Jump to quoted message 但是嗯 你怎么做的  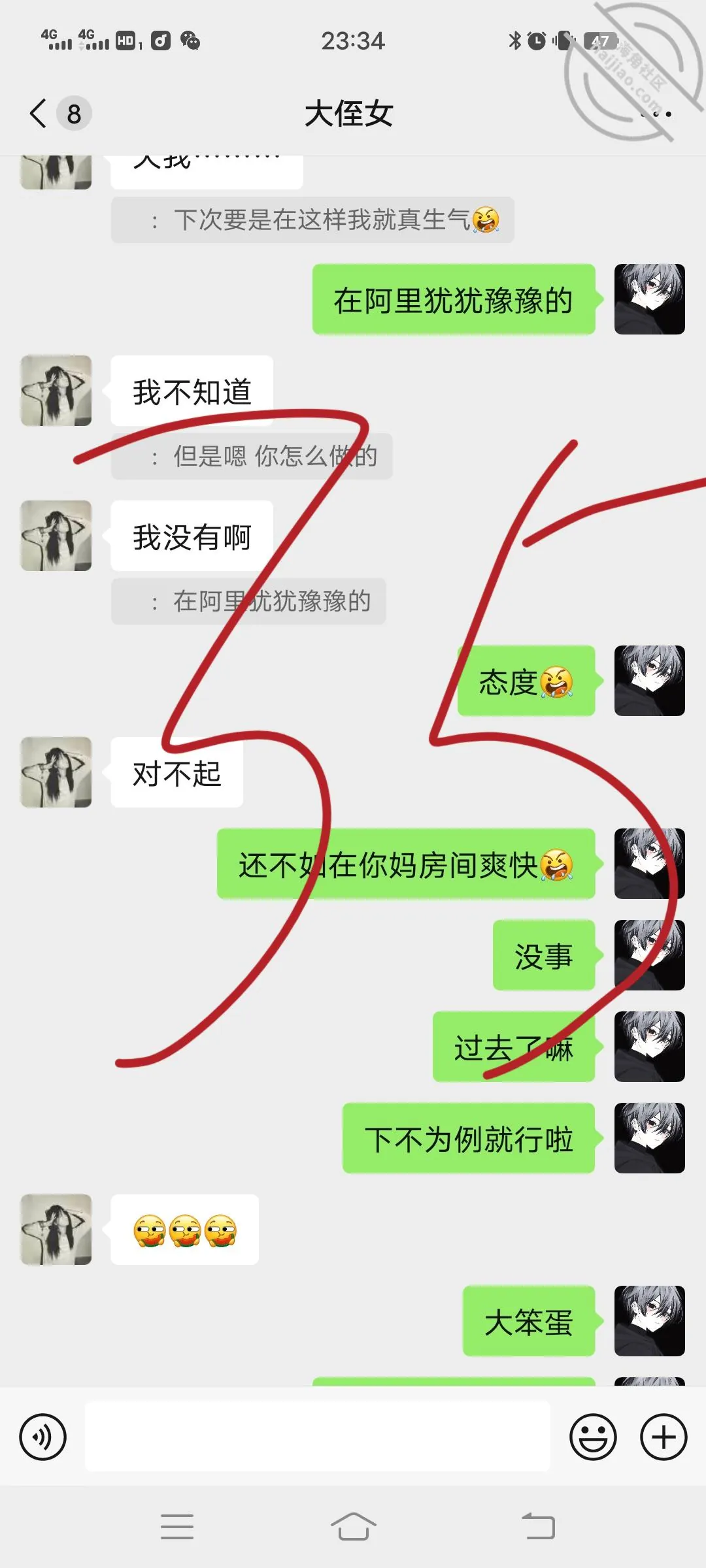coord(252,456)
